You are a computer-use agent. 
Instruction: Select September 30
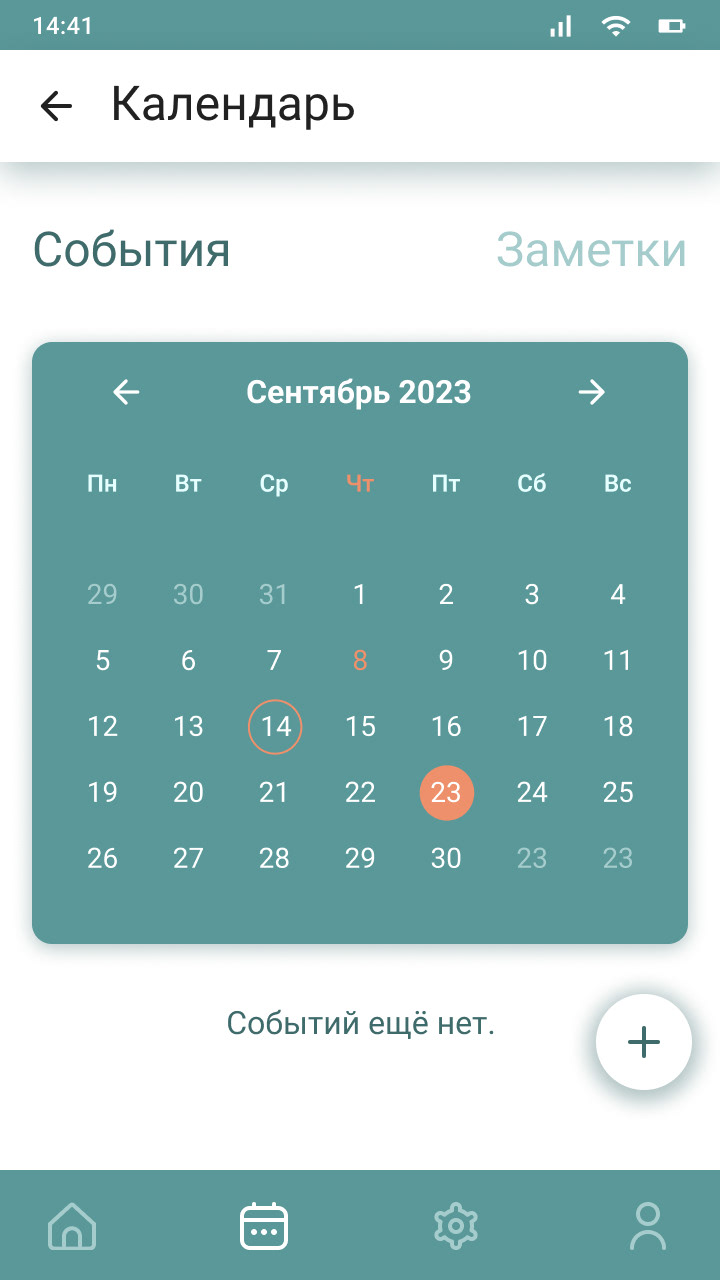click(446, 858)
